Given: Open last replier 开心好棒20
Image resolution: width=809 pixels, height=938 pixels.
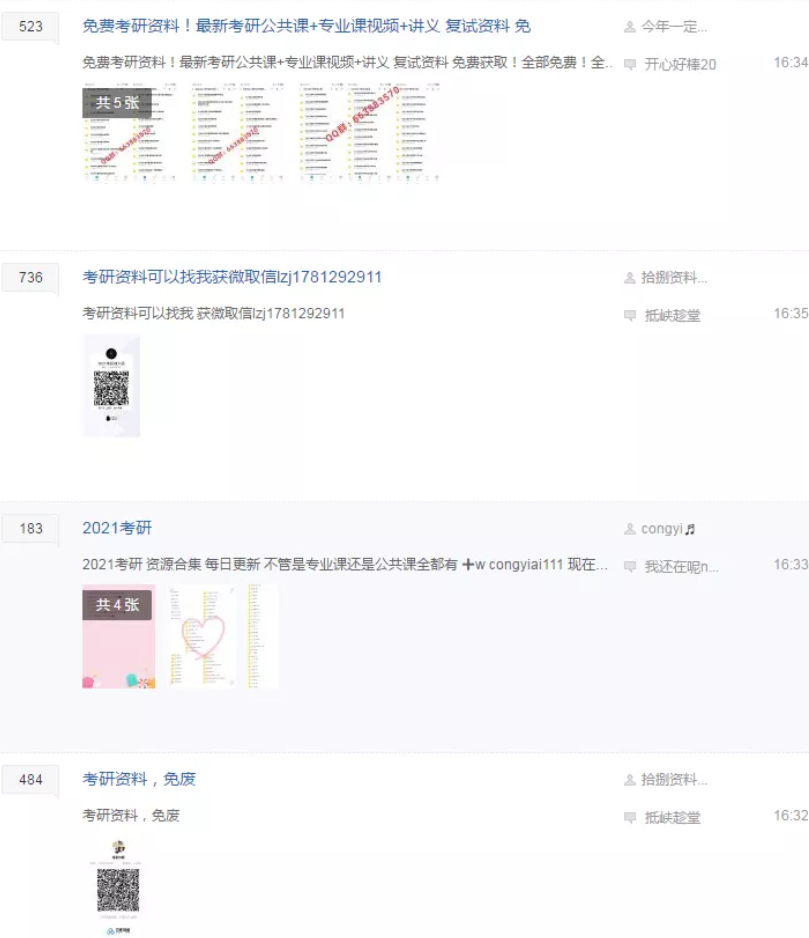Looking at the screenshot, I should point(680,64).
